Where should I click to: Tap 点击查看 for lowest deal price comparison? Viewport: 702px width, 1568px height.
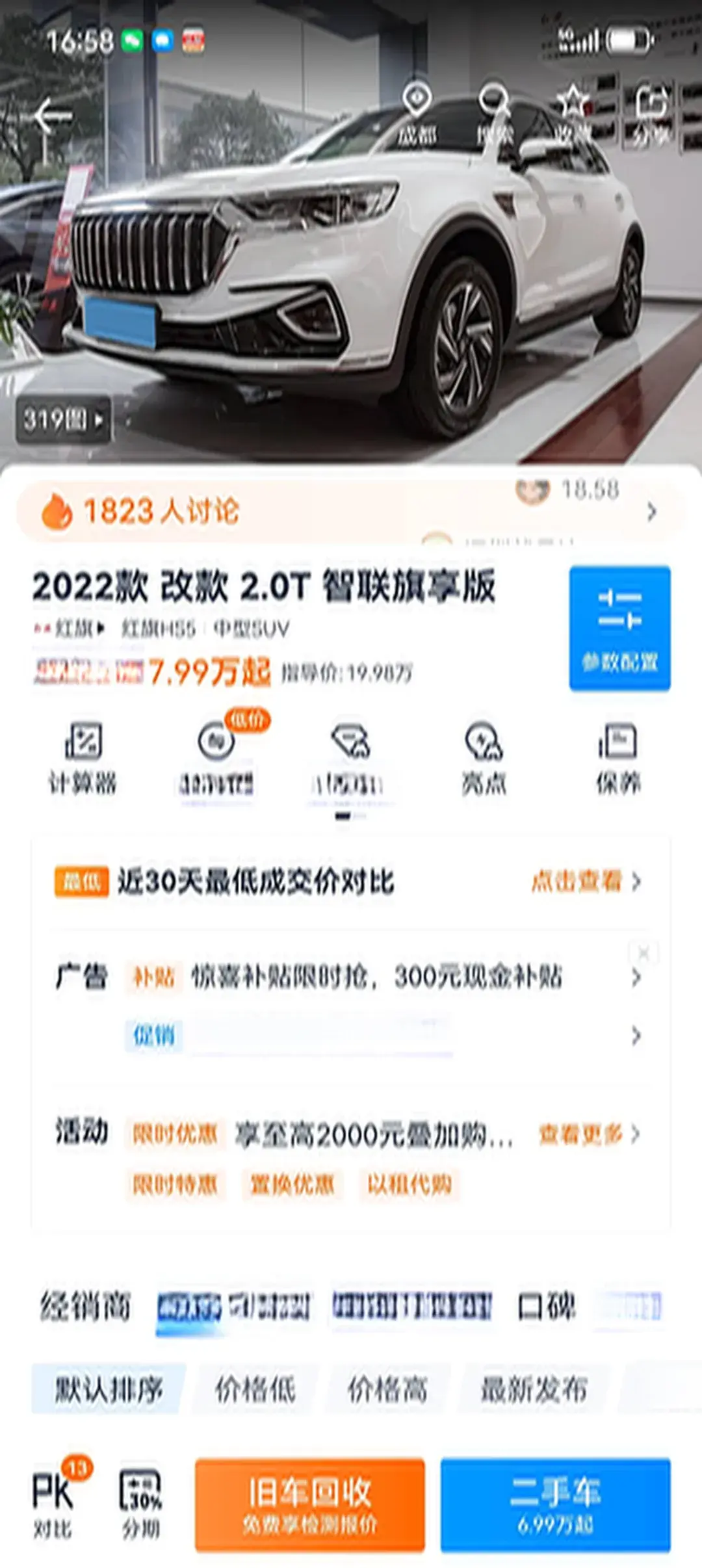coord(586,882)
